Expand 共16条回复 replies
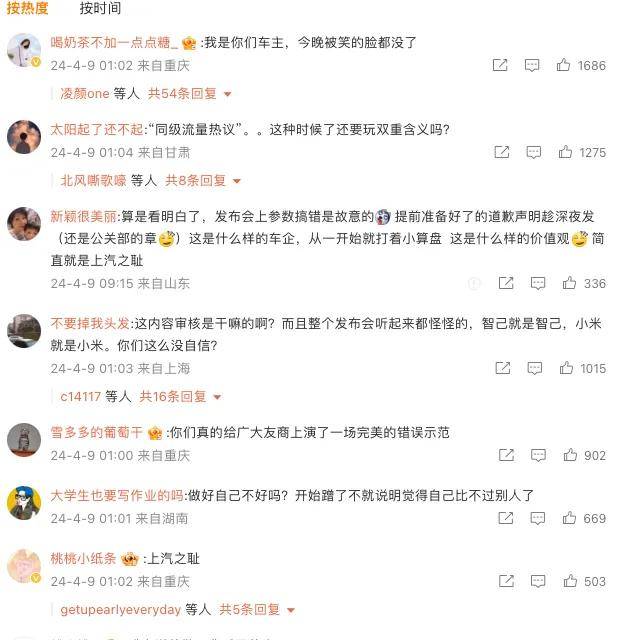 point(180,397)
